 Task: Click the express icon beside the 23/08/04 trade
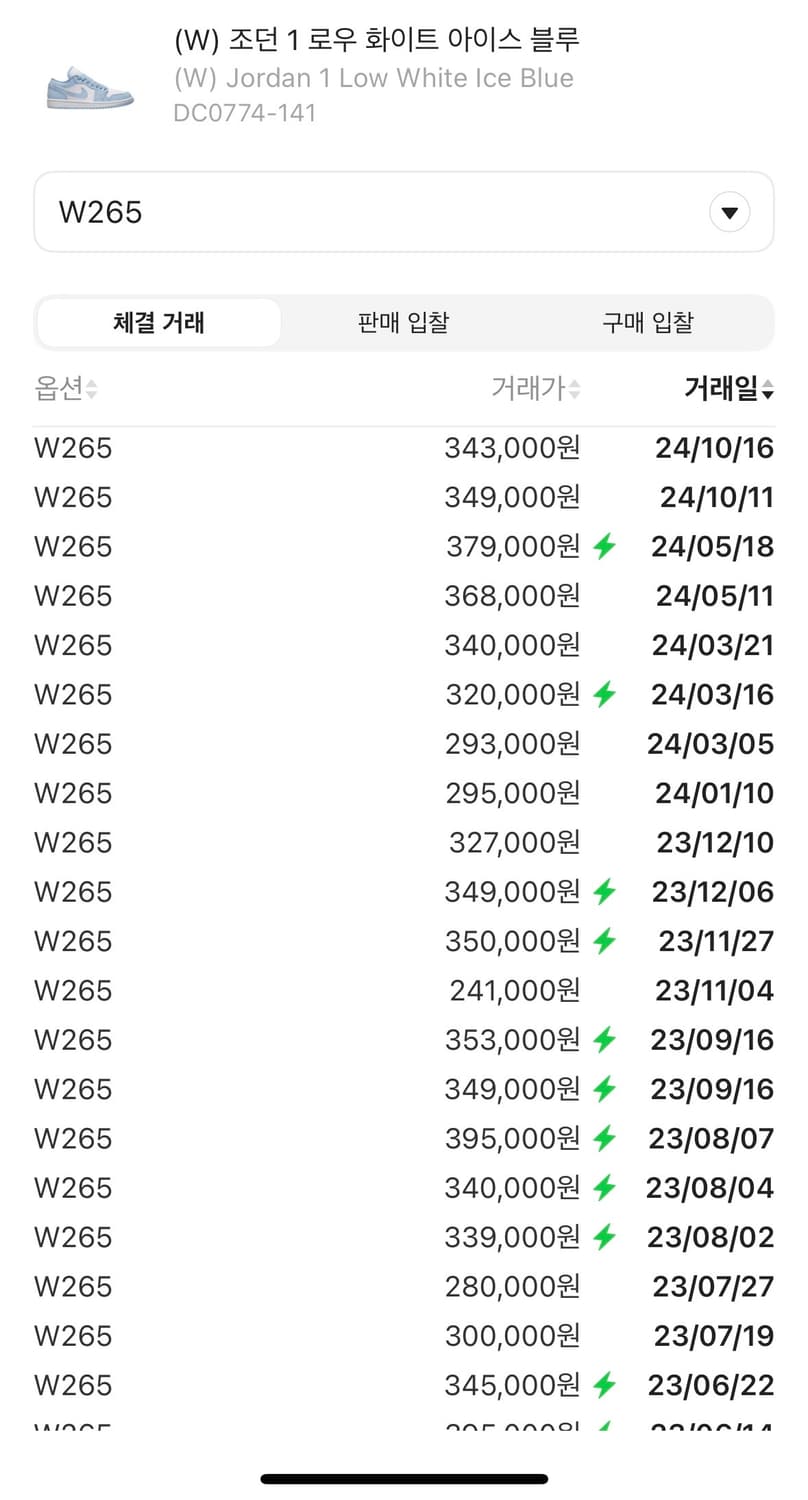(605, 1187)
